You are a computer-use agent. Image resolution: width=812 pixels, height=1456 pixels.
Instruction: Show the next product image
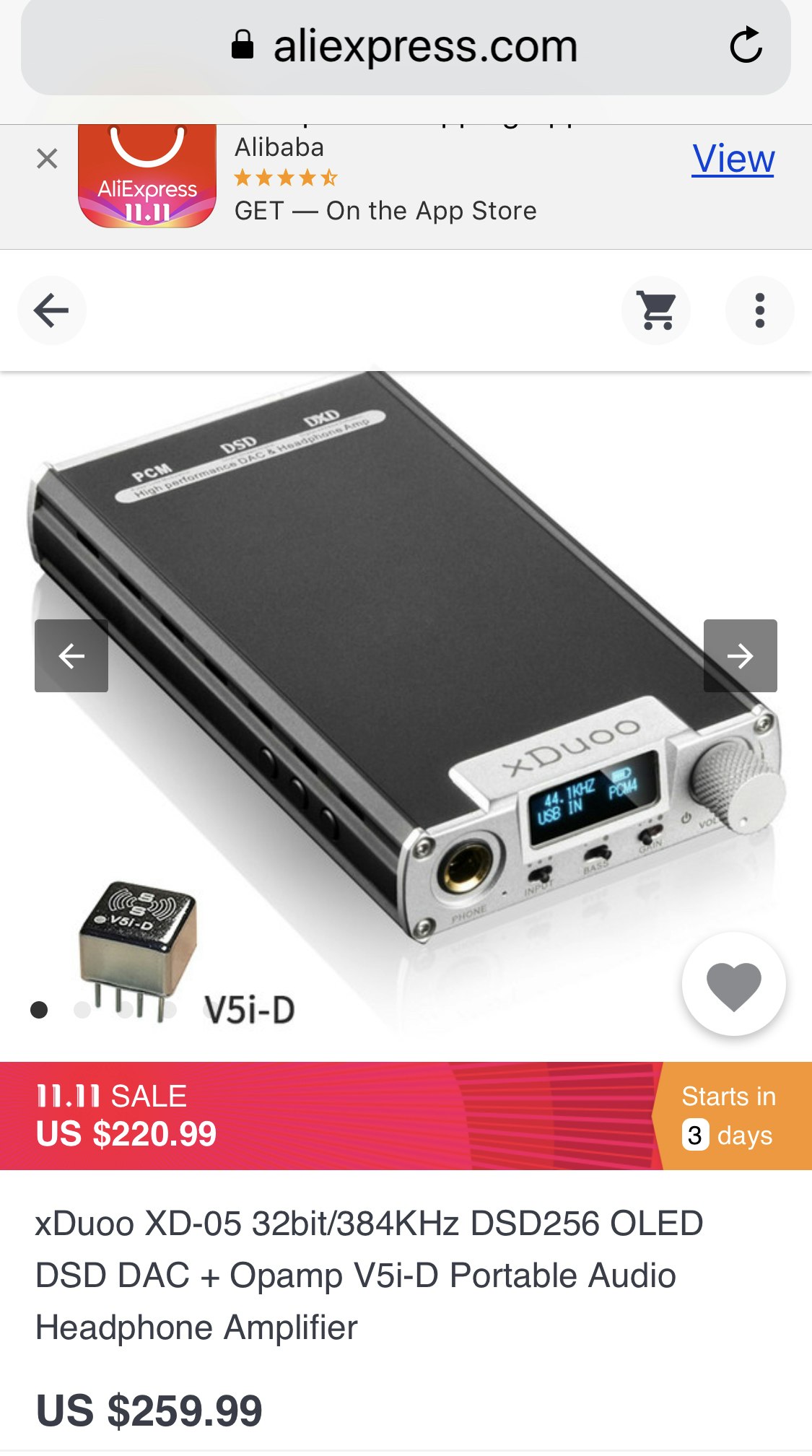[x=740, y=655]
